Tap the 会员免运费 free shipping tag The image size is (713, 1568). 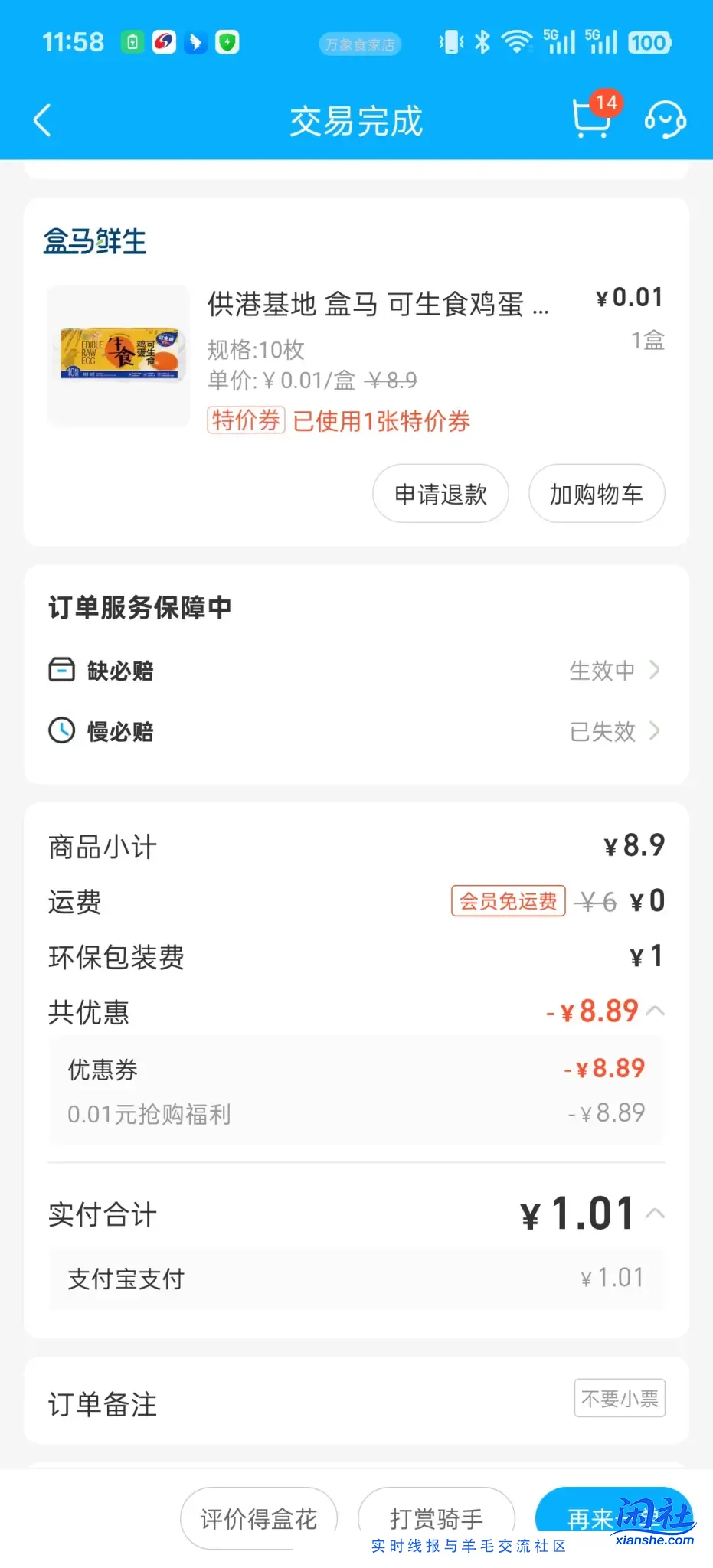(x=508, y=901)
